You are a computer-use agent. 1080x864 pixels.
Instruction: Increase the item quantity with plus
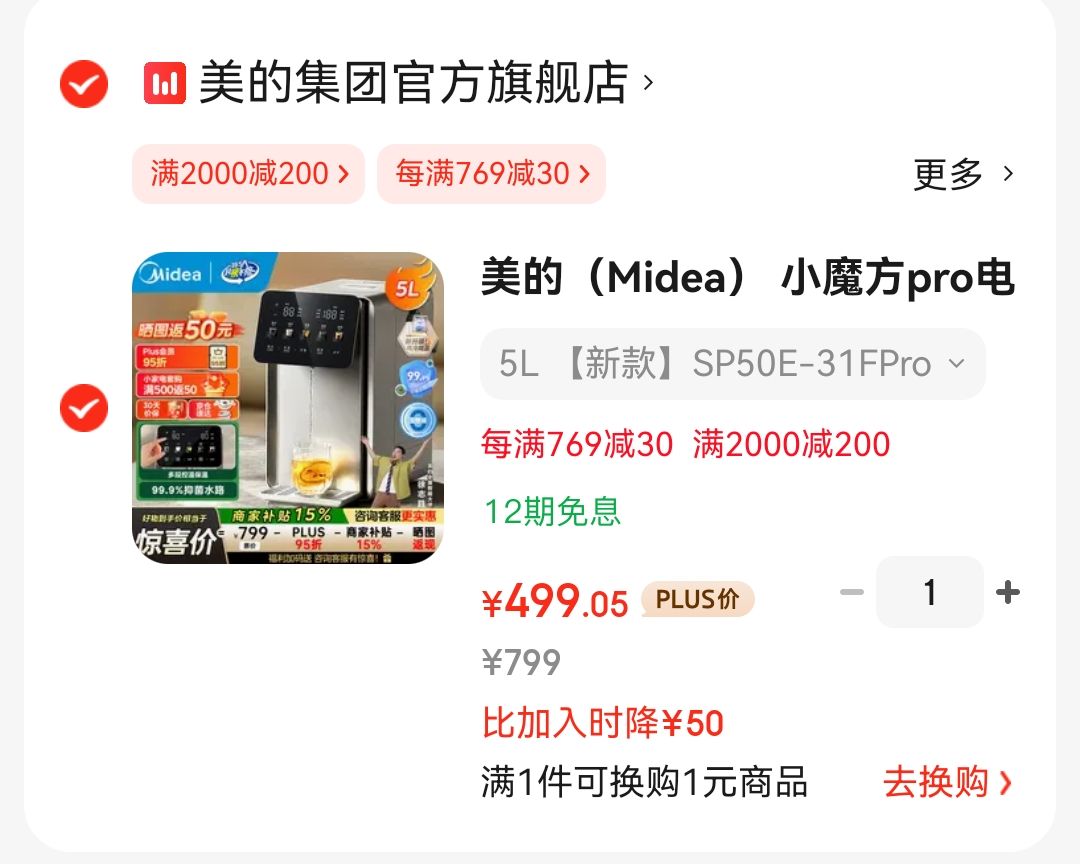pos(1008,593)
